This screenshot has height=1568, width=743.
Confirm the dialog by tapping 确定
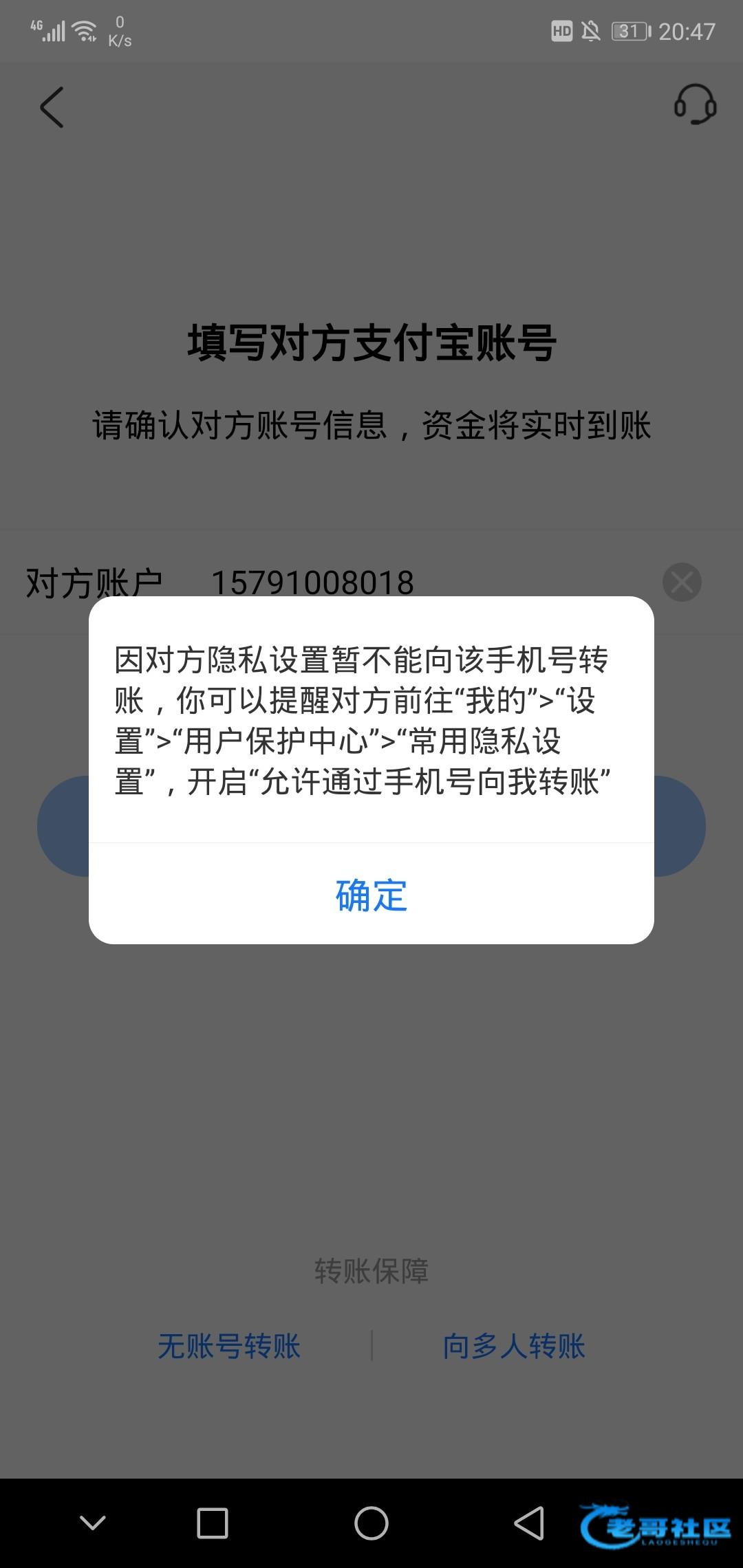point(371,895)
